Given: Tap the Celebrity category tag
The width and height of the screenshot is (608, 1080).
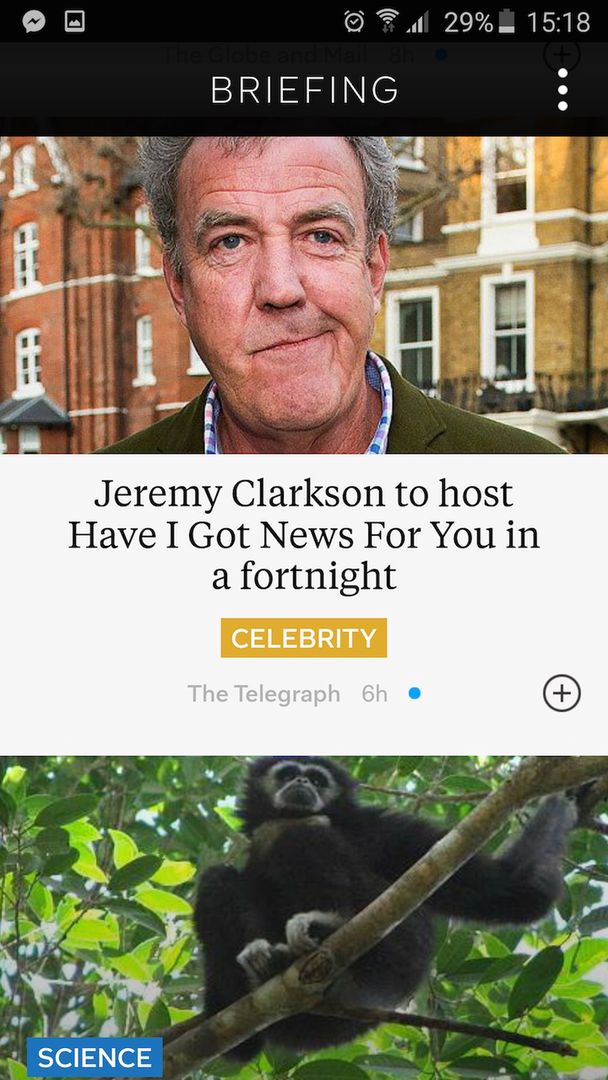Looking at the screenshot, I should click(303, 638).
